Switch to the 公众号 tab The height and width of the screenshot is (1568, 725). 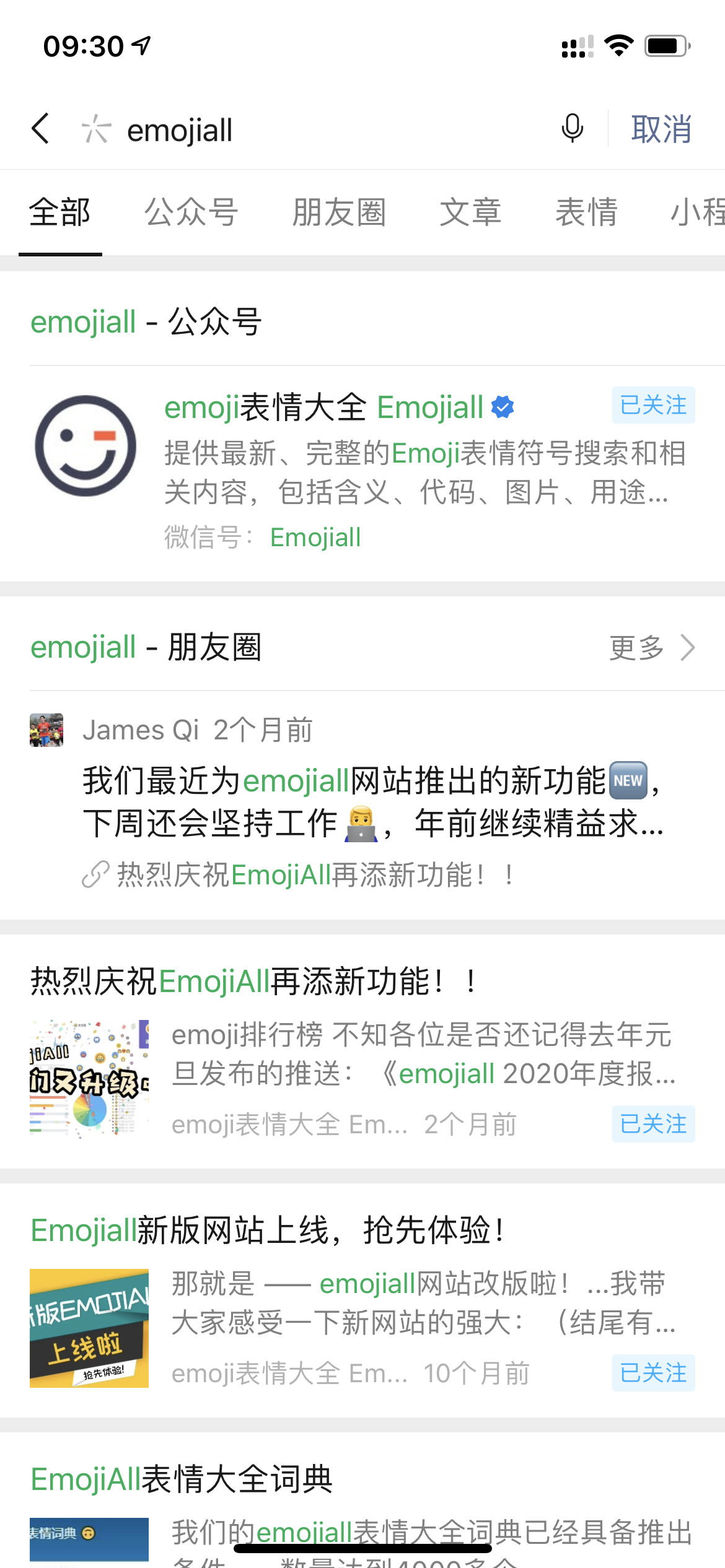click(x=191, y=212)
